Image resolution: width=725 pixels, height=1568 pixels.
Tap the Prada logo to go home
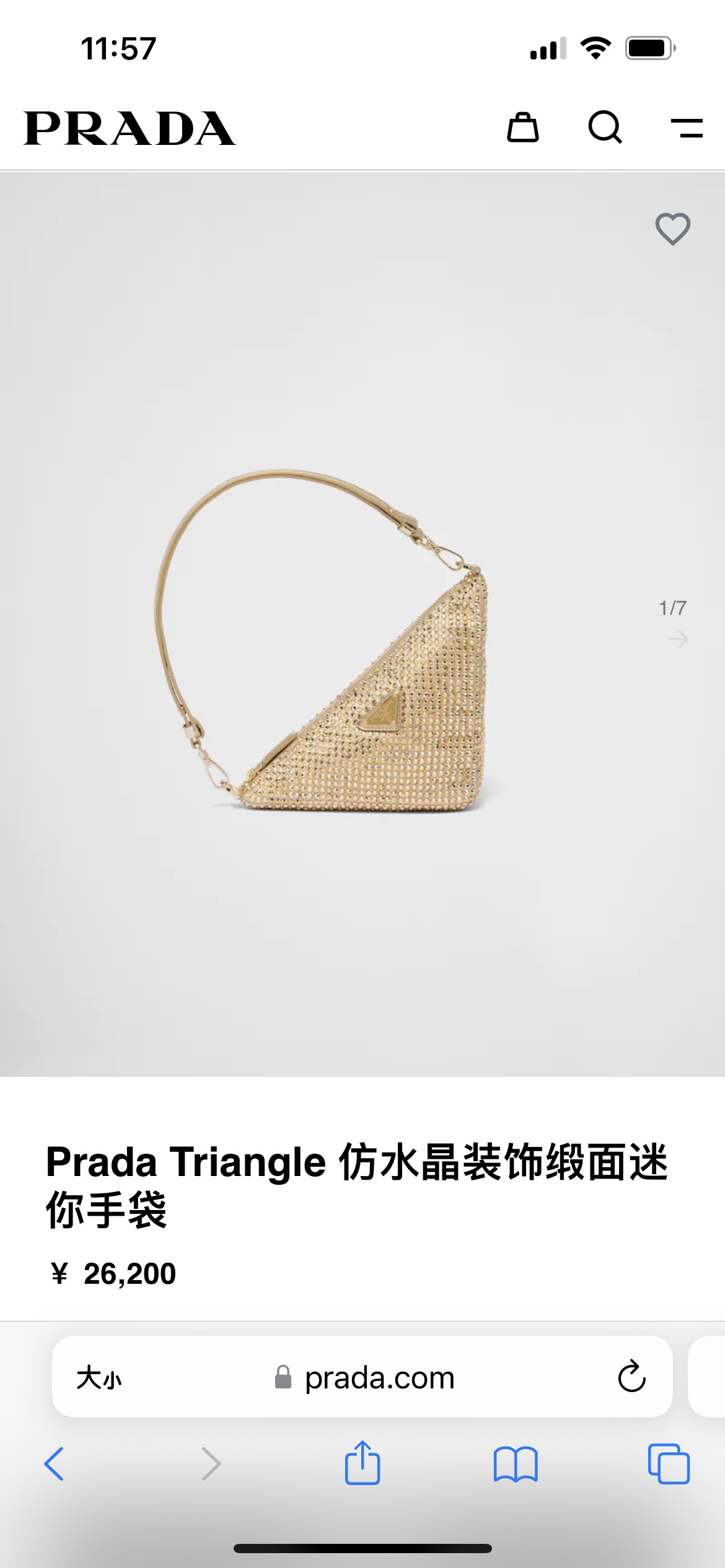pos(130,128)
